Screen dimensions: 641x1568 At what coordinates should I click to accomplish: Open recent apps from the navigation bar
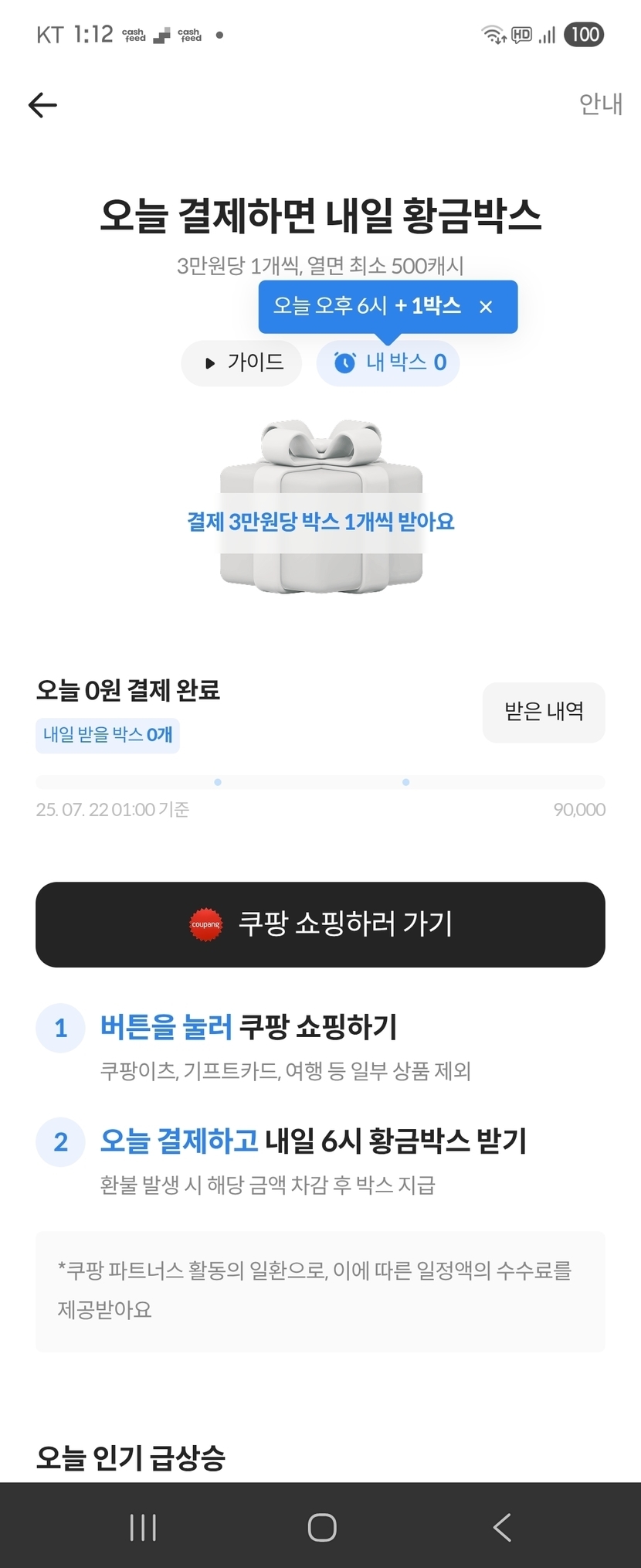coord(144,1527)
